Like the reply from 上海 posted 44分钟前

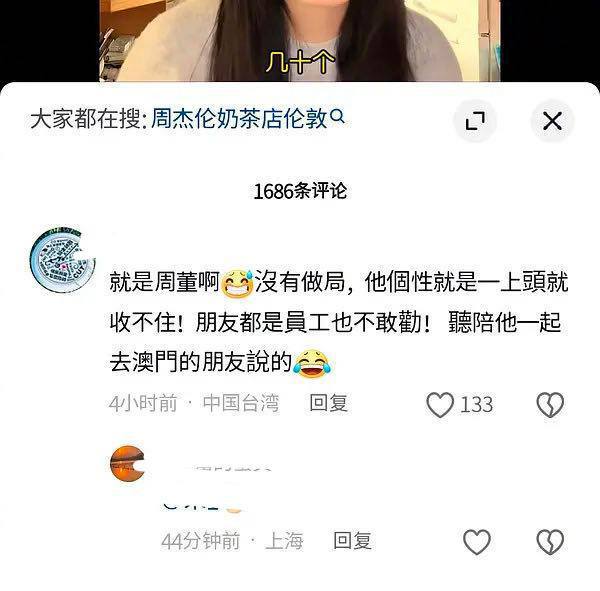click(477, 541)
